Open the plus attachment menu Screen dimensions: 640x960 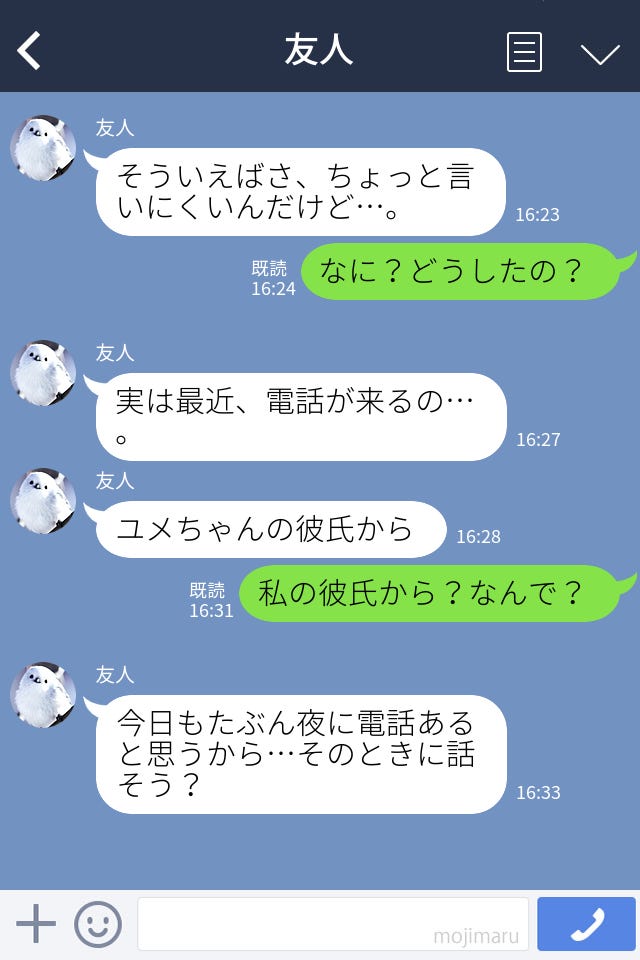[36, 924]
